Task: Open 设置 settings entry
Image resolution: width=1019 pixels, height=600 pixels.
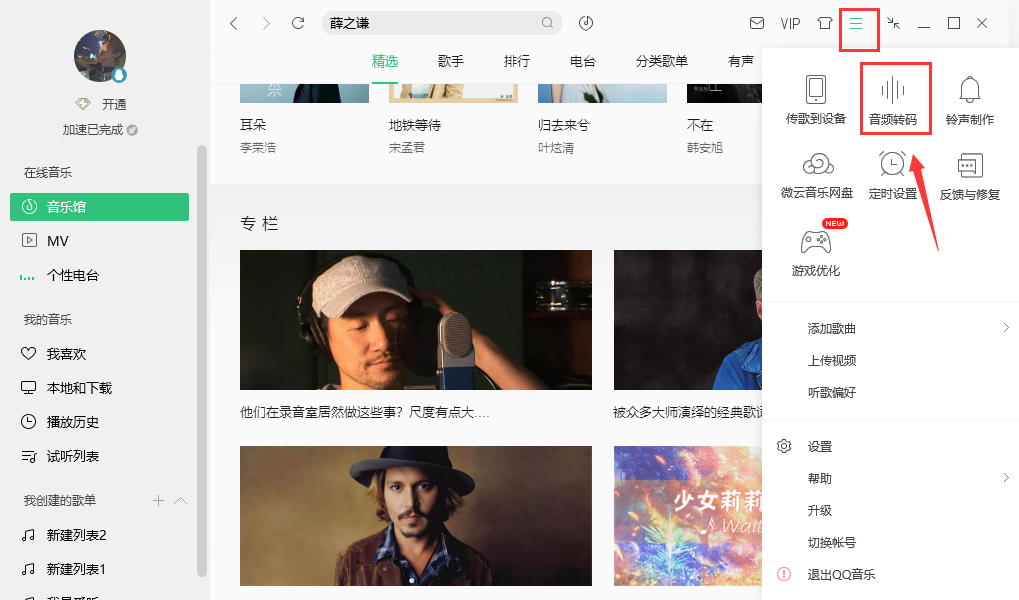Action: 819,447
